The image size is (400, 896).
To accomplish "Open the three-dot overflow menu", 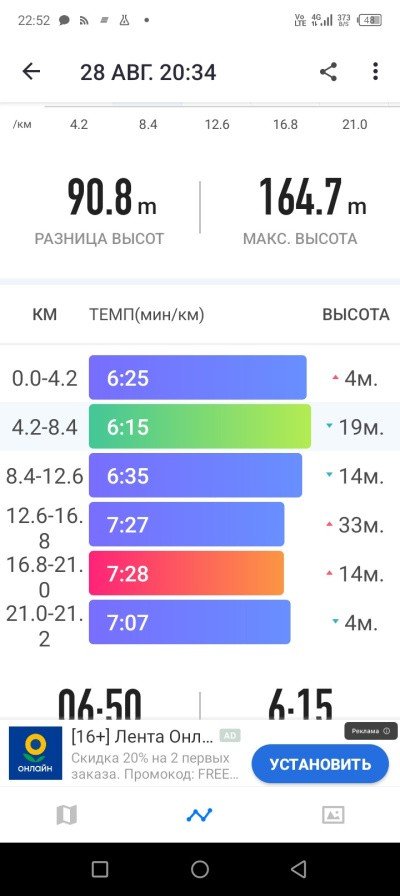I will (x=375, y=71).
